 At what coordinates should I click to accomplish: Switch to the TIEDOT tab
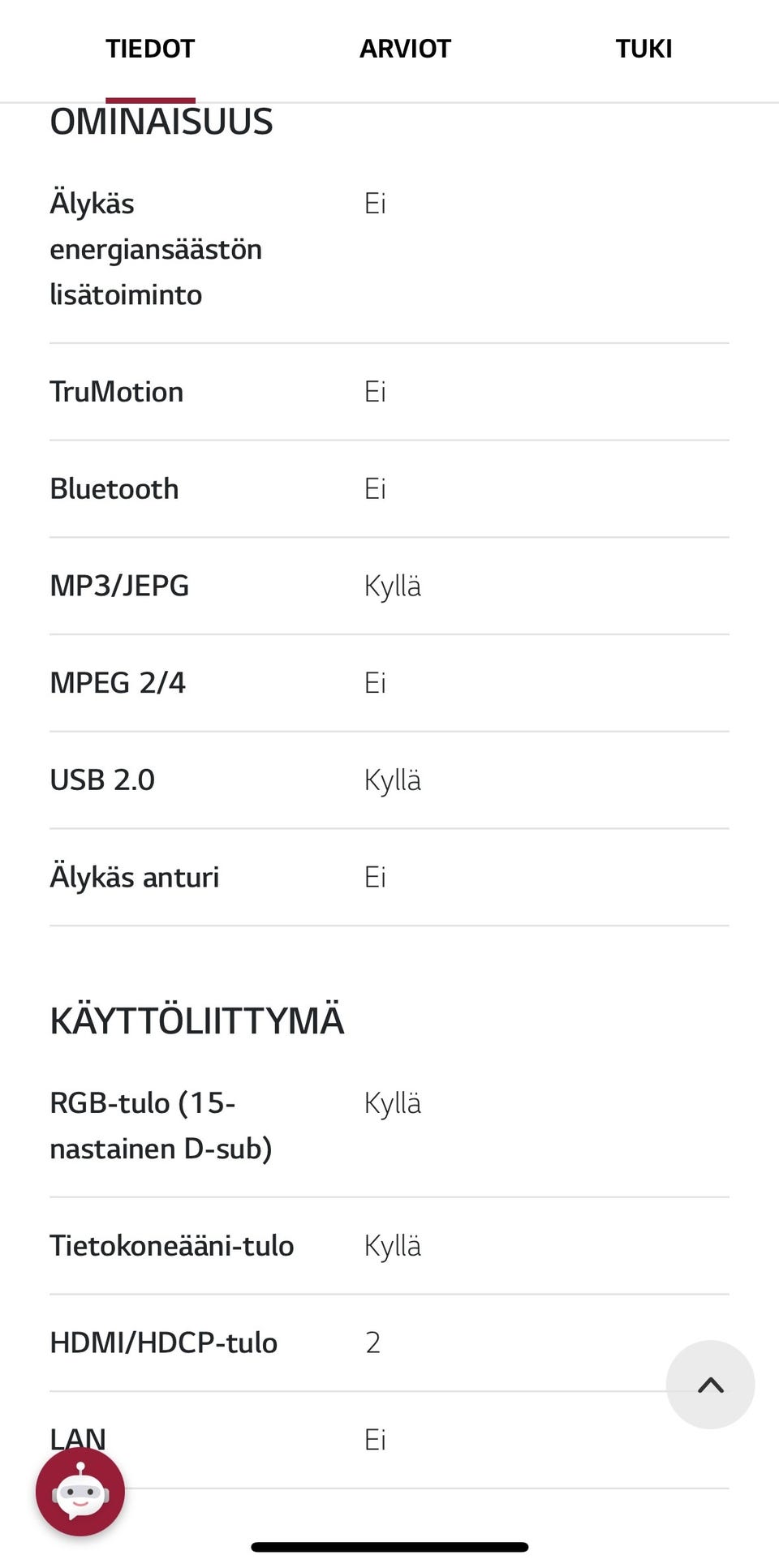[149, 48]
